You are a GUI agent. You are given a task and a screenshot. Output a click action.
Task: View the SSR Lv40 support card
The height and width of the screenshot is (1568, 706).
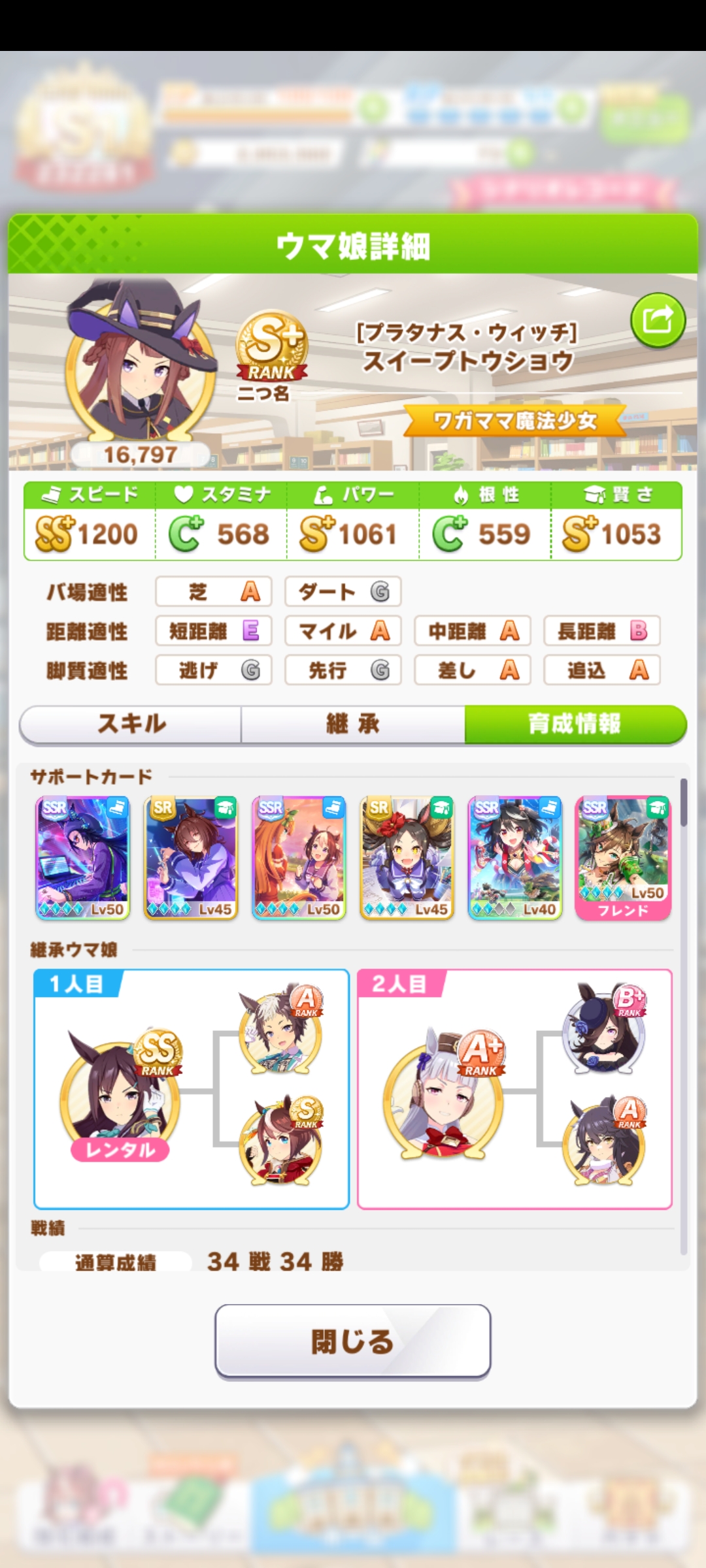pyautogui.click(x=515, y=858)
